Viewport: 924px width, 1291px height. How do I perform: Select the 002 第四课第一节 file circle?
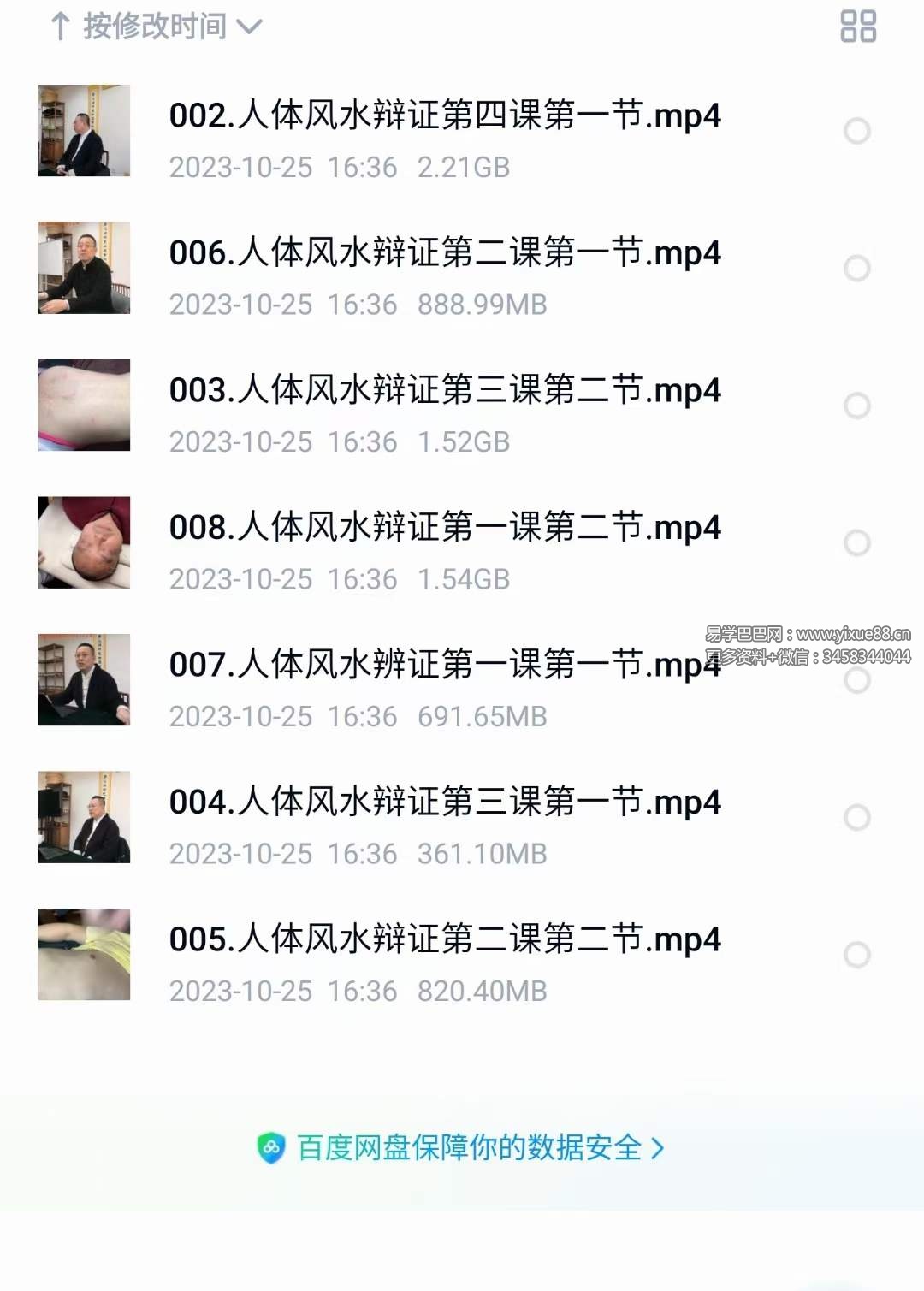(x=856, y=131)
